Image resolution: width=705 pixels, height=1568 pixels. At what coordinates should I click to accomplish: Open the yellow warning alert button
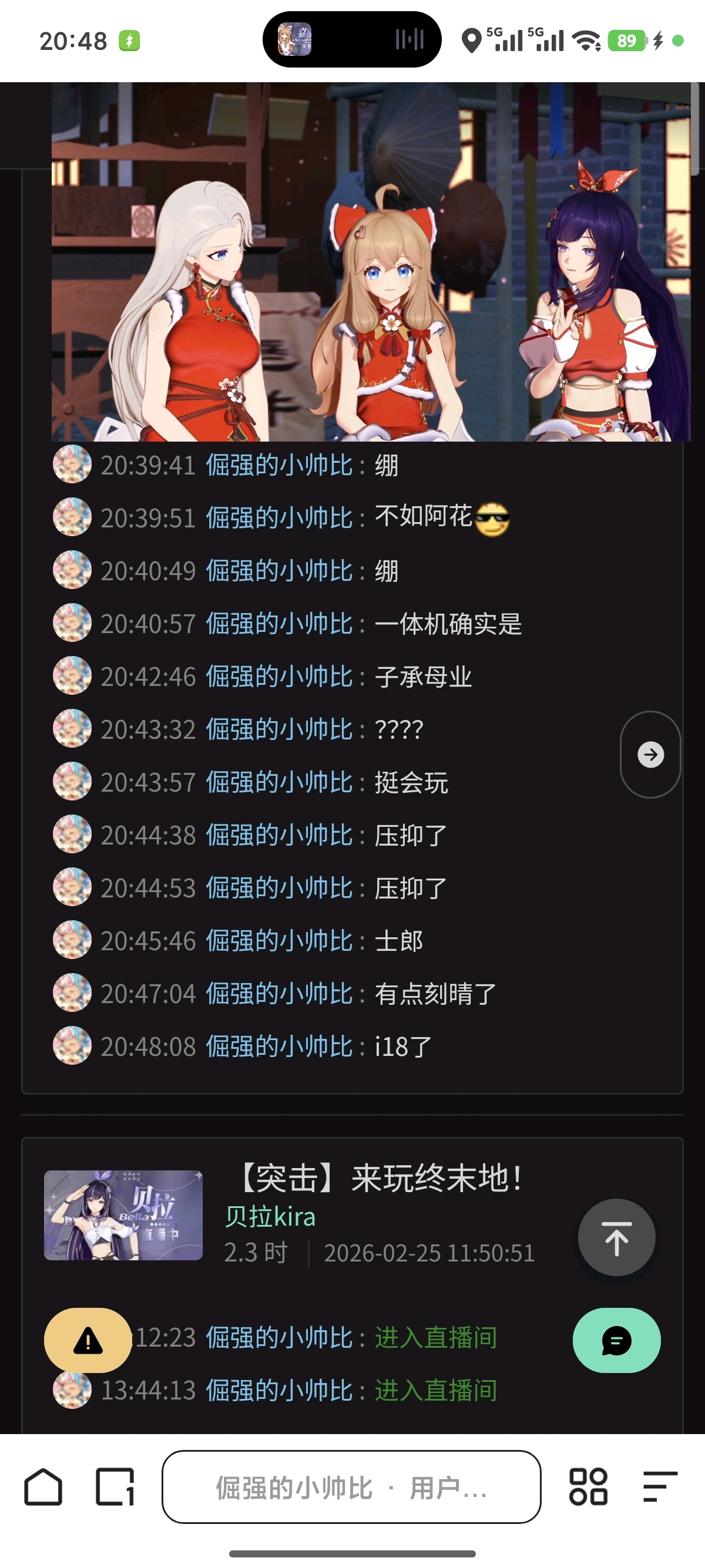click(x=88, y=1340)
